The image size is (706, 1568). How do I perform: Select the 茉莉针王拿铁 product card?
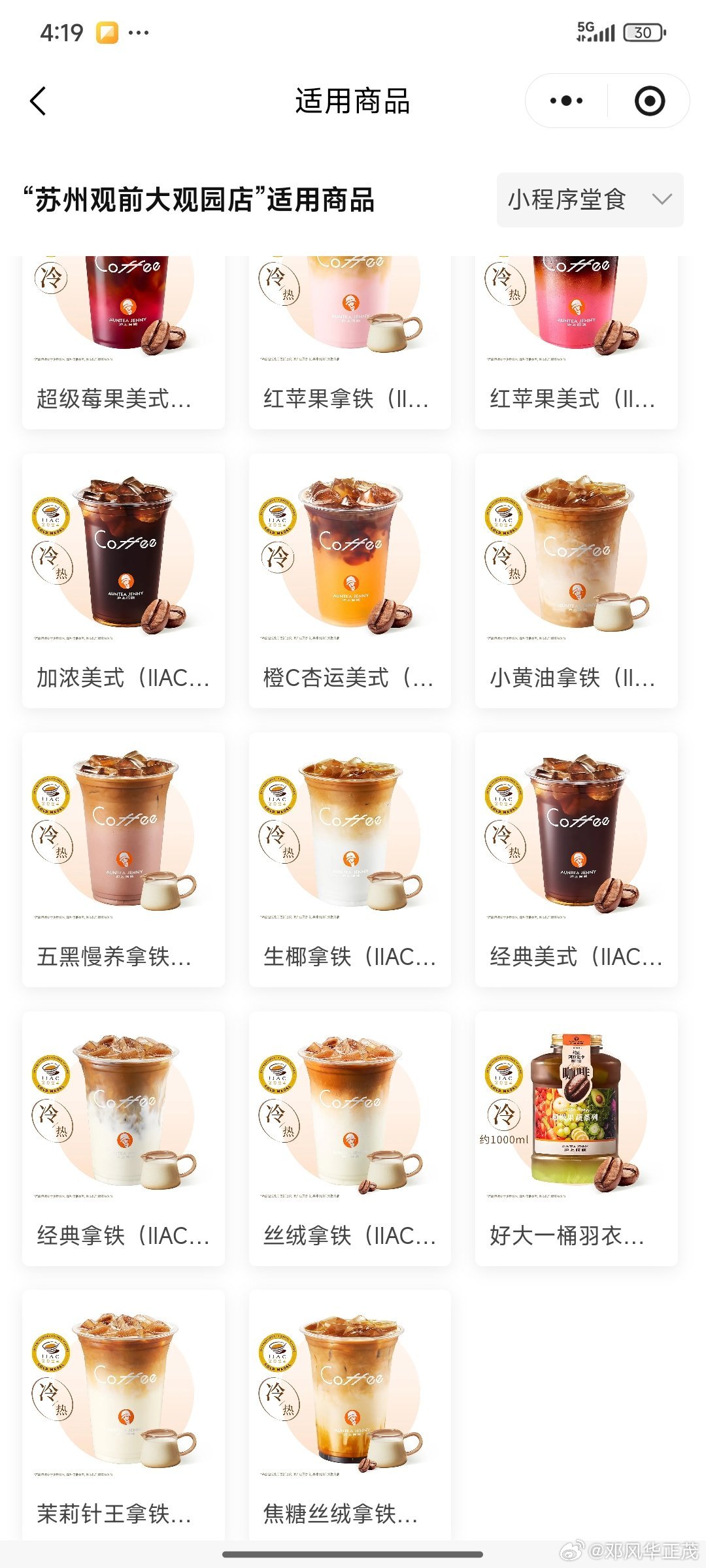(123, 1414)
